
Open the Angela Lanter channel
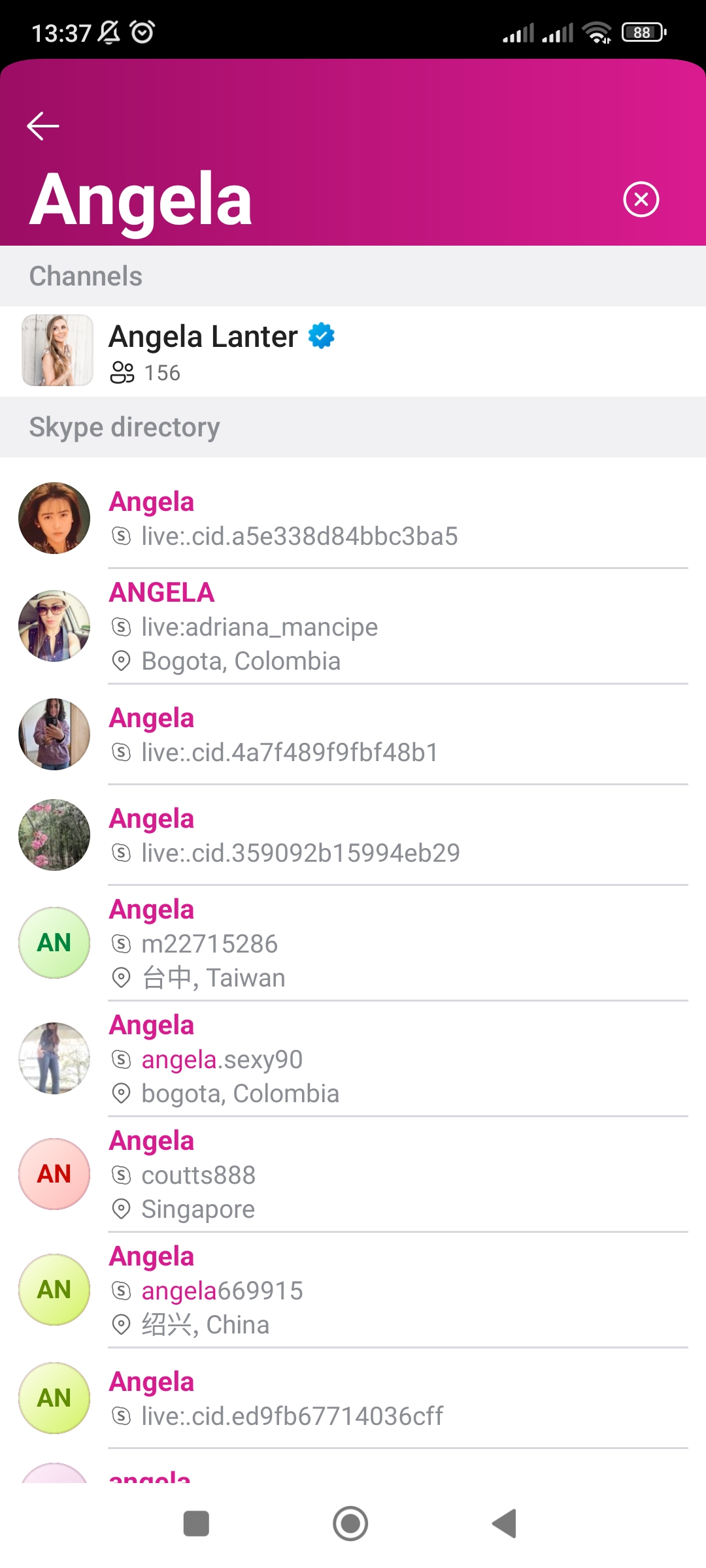353,351
